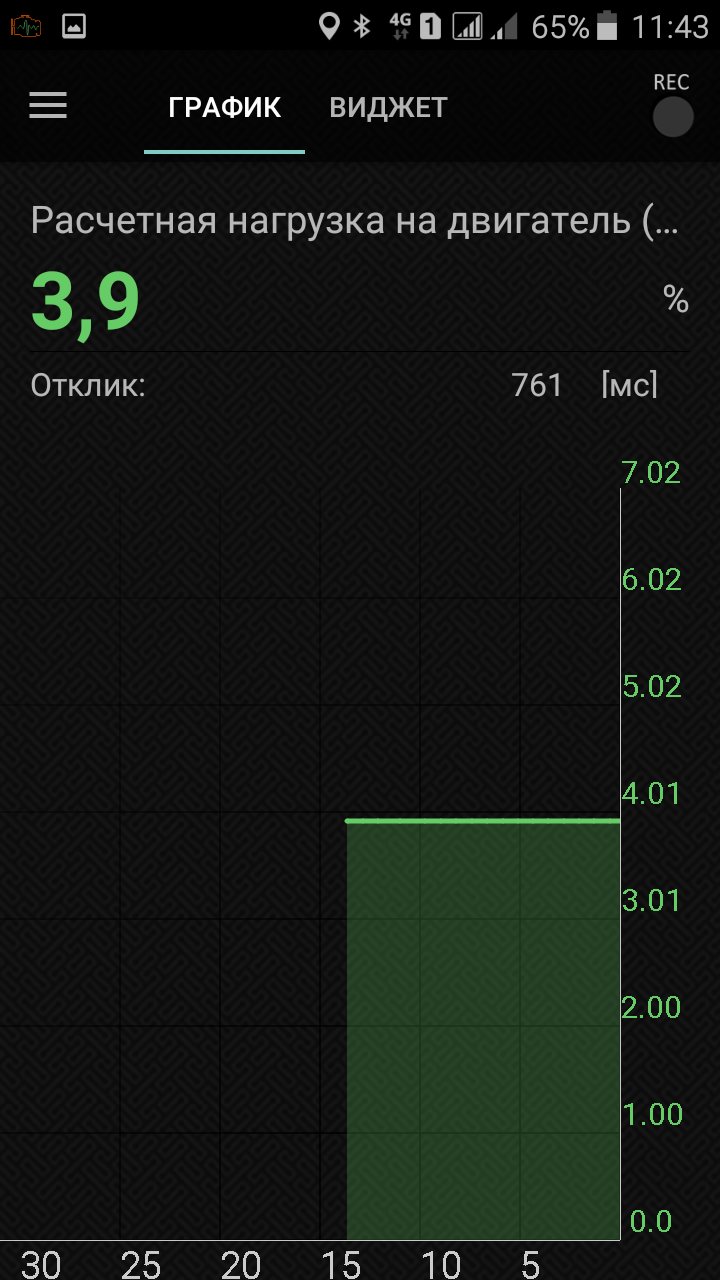Select the ГРАФИК tab

[x=224, y=108]
